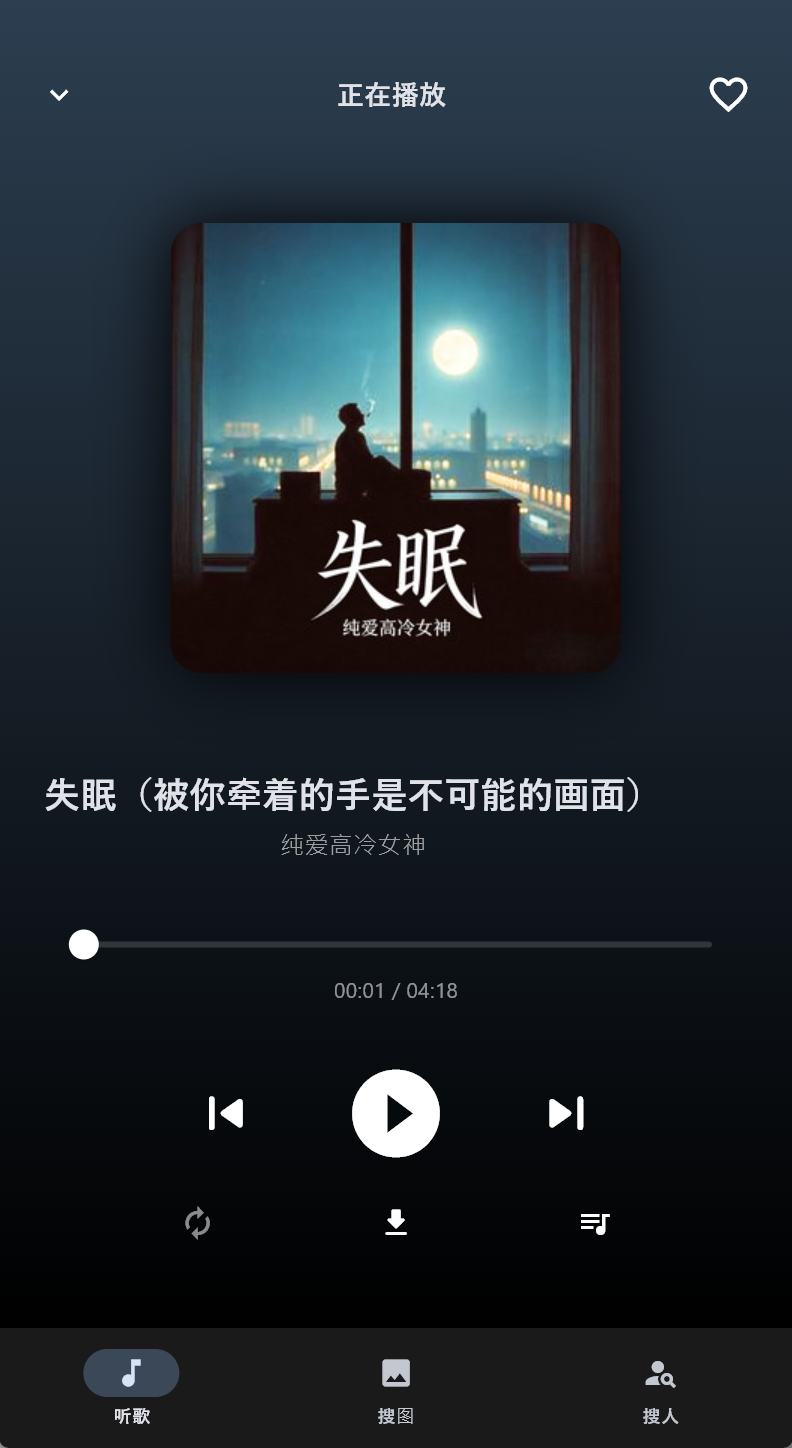Viewport: 792px width, 1448px height.
Task: Download the current song
Action: (396, 1222)
